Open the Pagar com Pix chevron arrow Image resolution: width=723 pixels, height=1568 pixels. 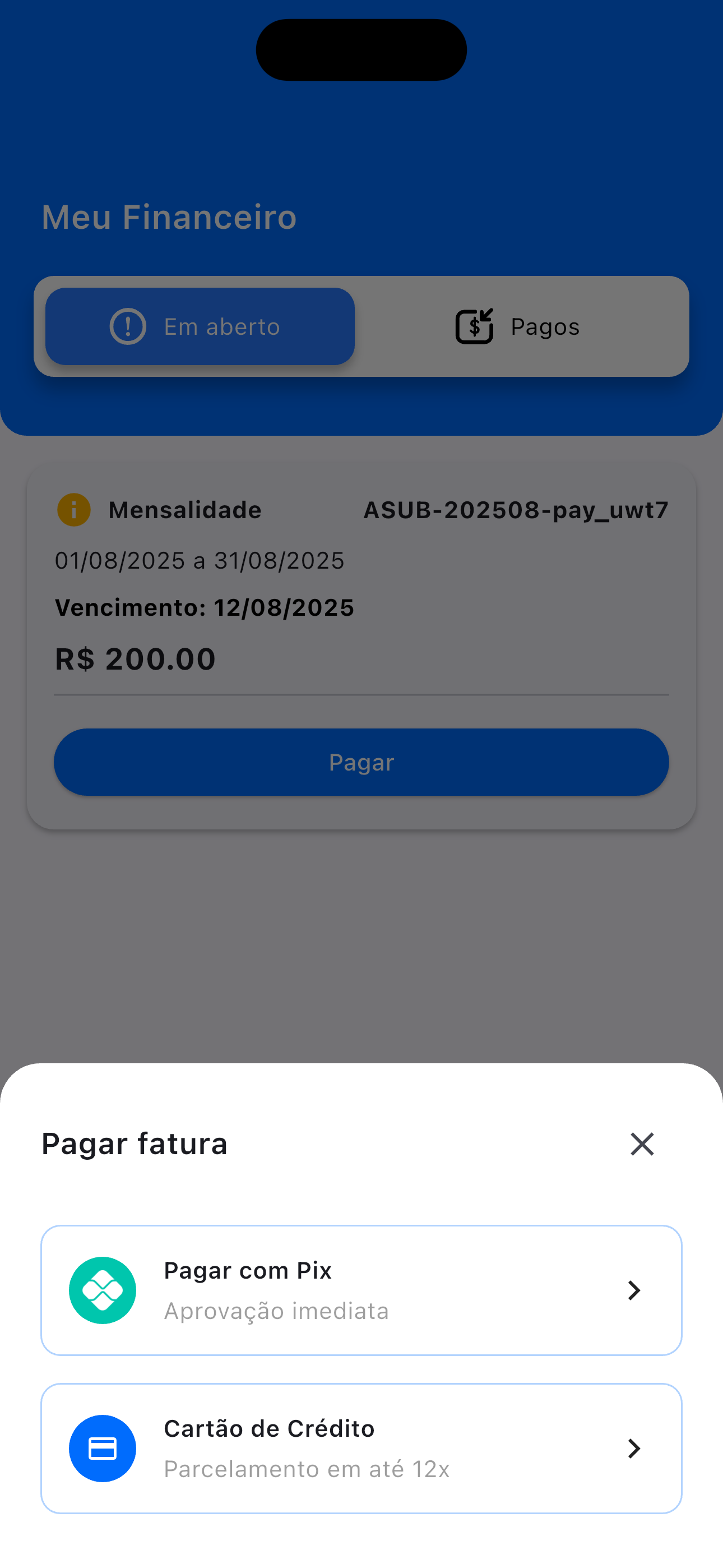634,1290
